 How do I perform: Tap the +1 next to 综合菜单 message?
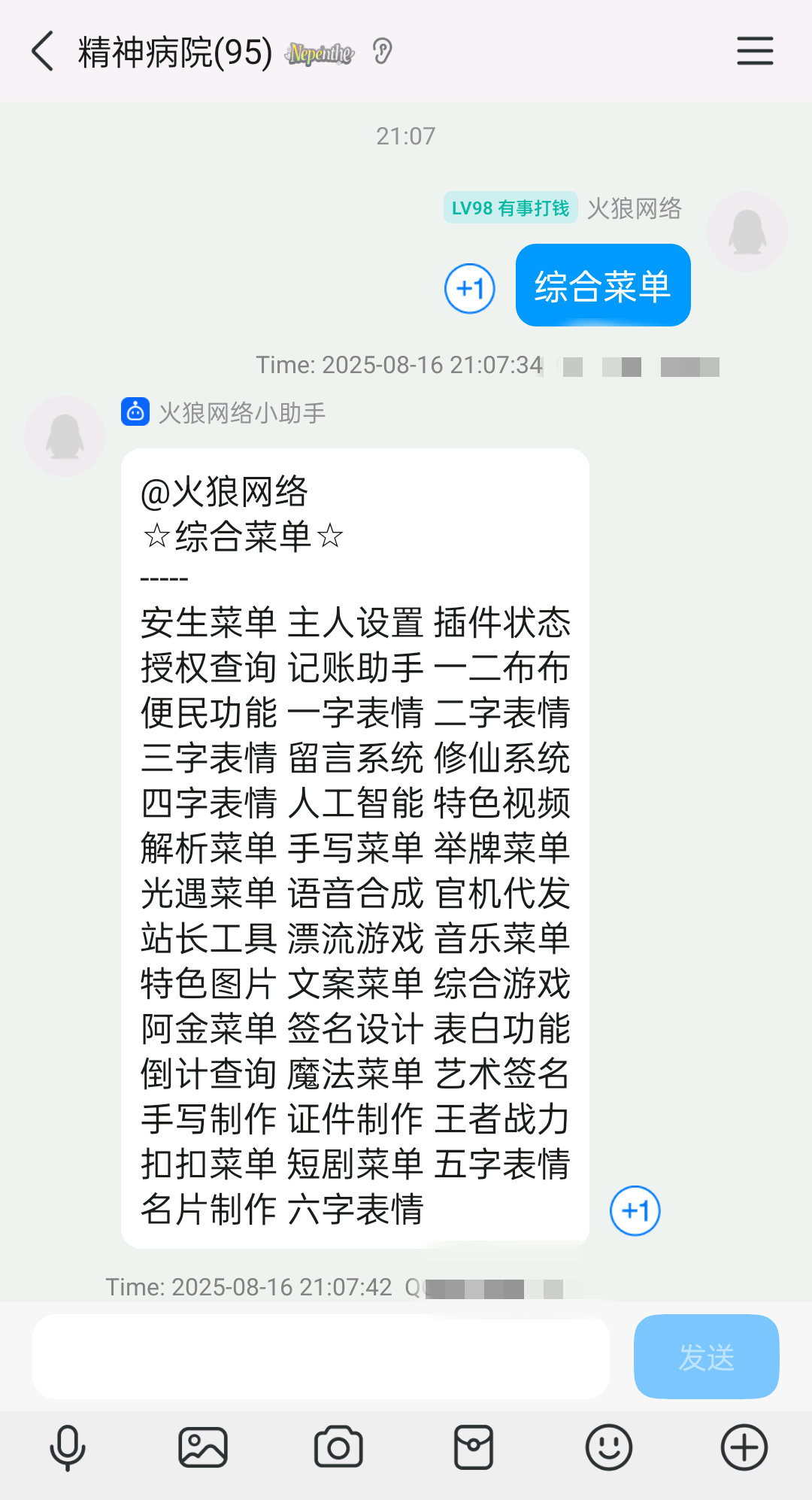pyautogui.click(x=470, y=289)
